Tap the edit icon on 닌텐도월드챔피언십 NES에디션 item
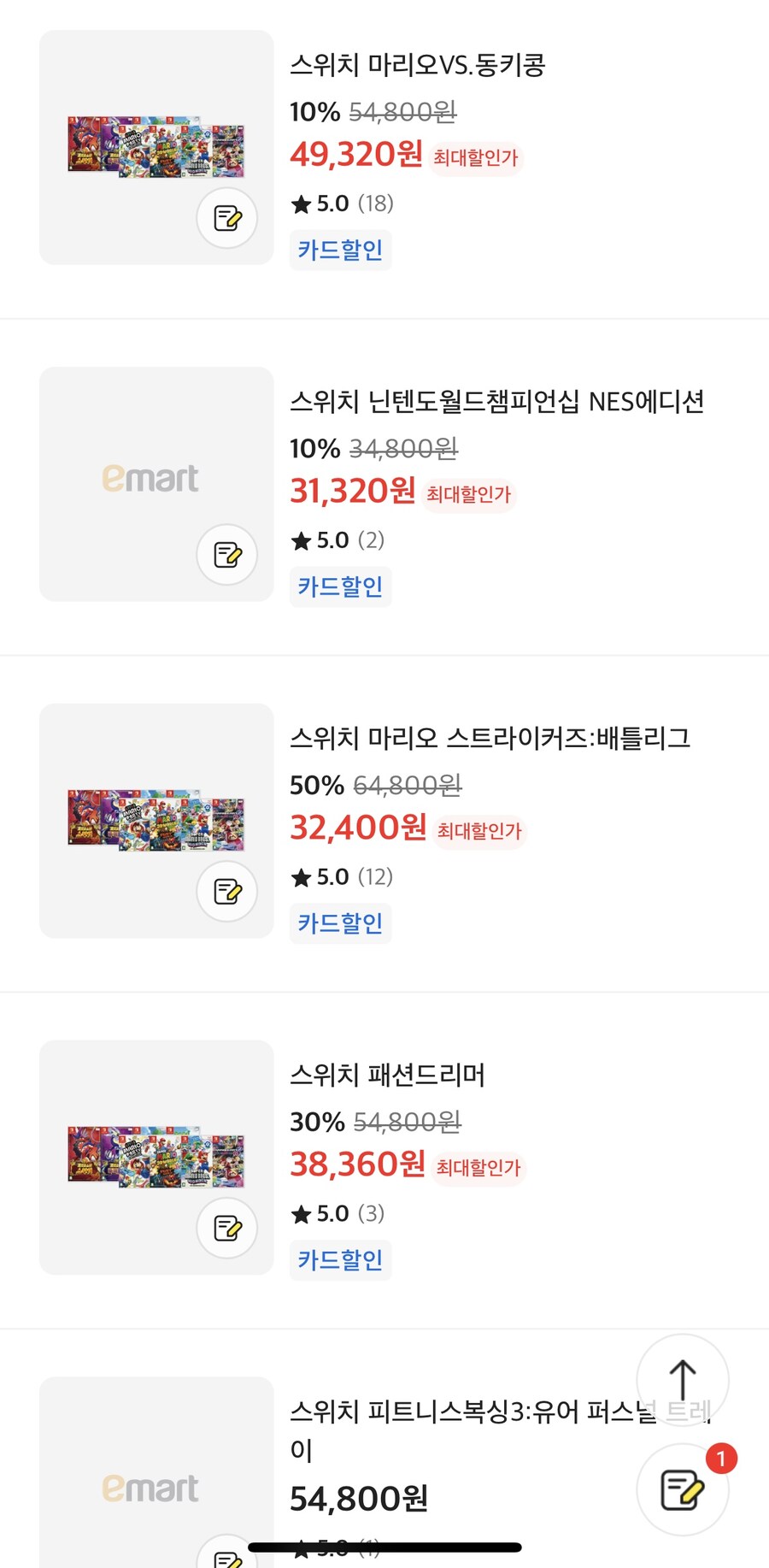Image resolution: width=769 pixels, height=1568 pixels. [226, 555]
